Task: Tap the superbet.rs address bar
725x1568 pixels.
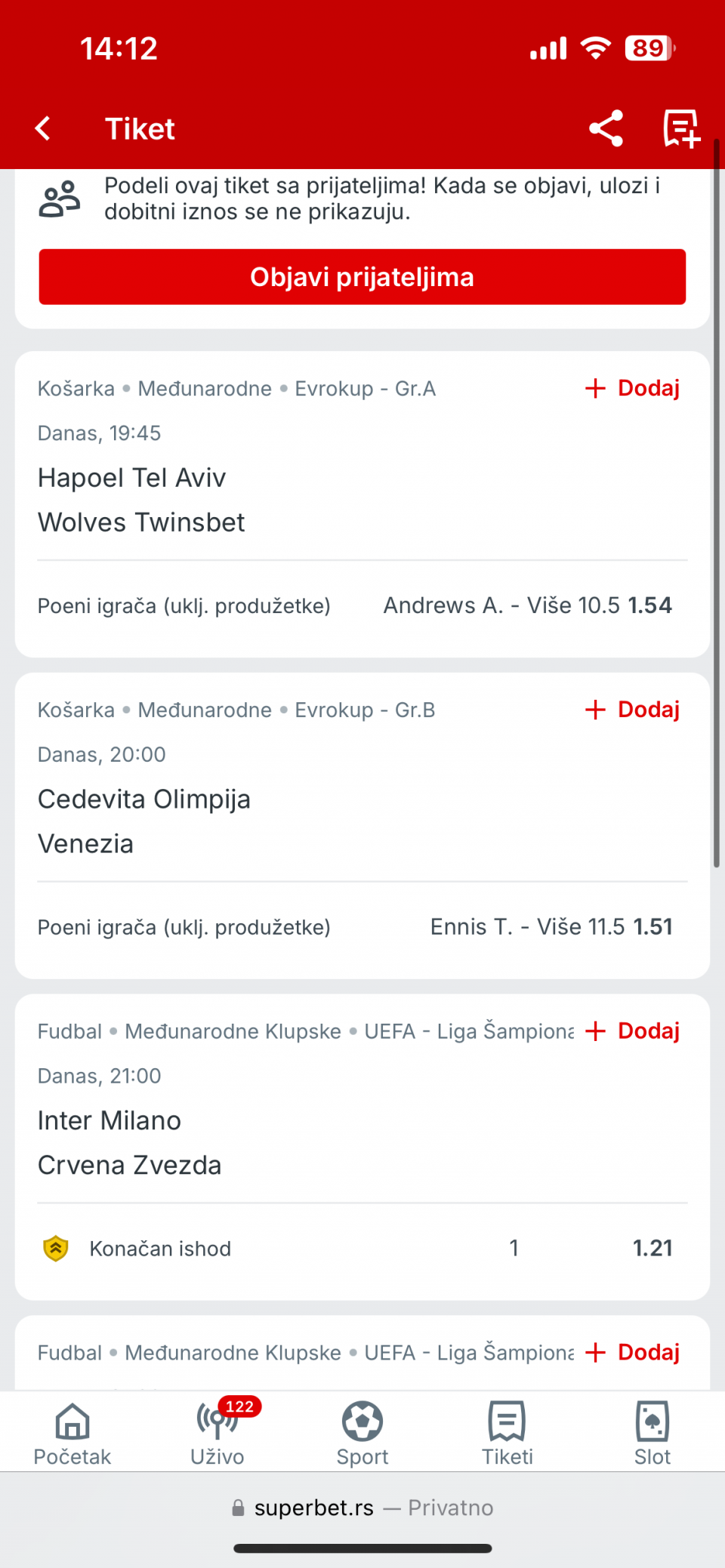Action: coord(362,1508)
